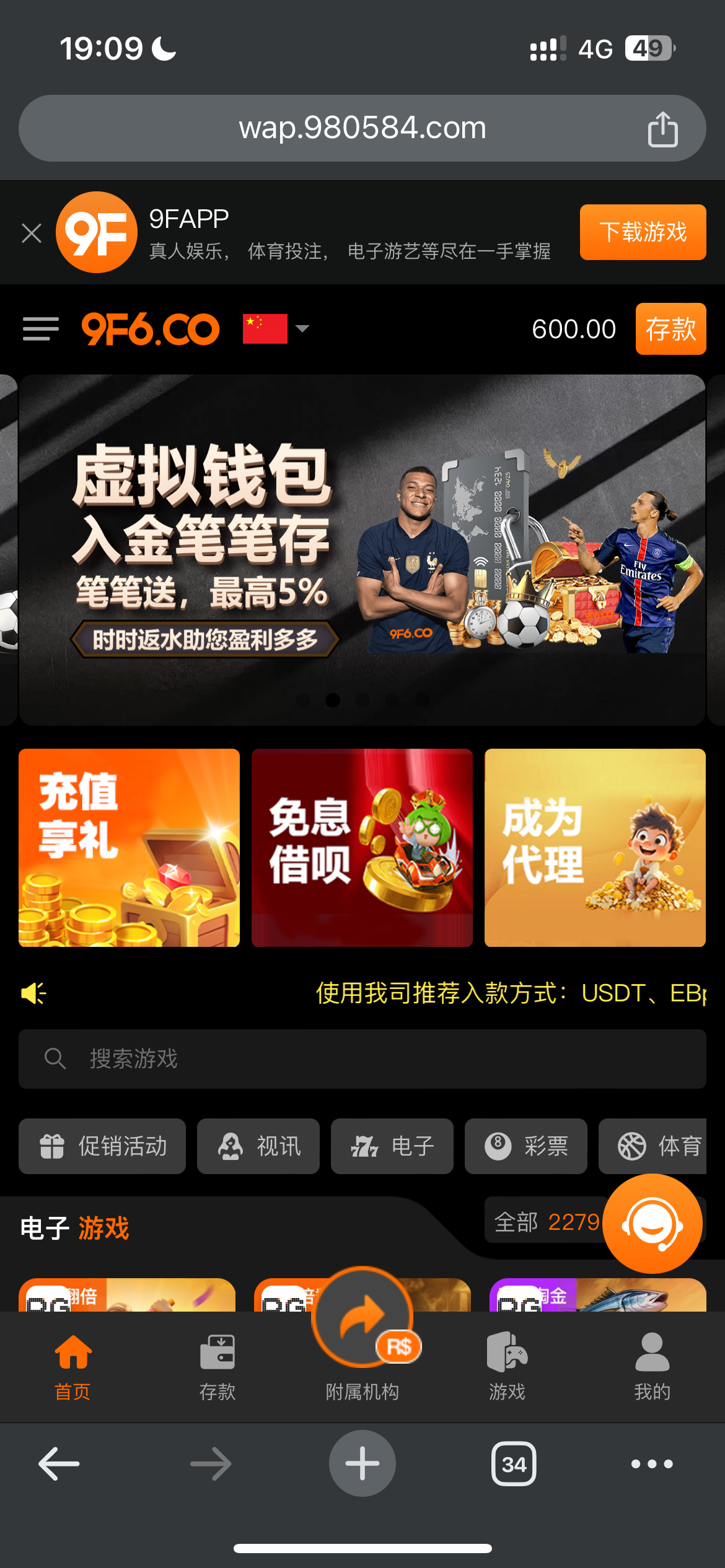This screenshot has width=725, height=1568.
Task: Open the Safari share sheet icon
Action: [663, 127]
